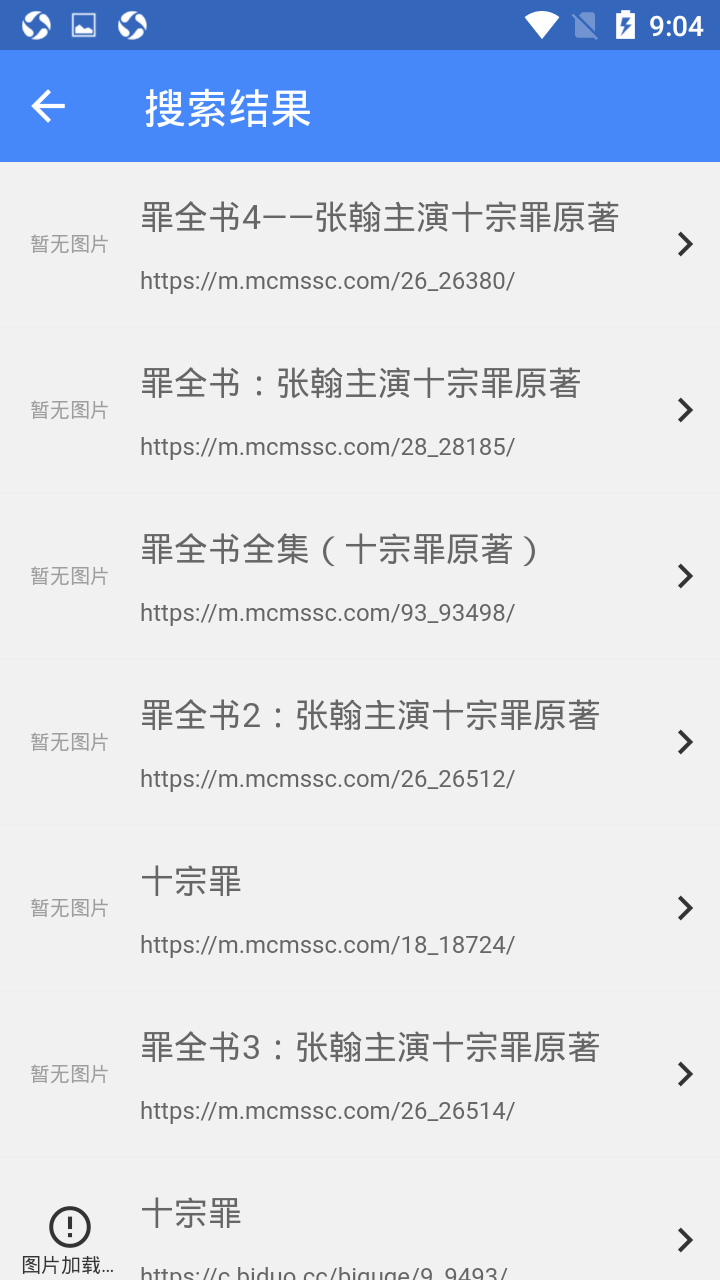Tap the image notification icon in status bar
Screen dimensions: 720x1280
coord(84,25)
